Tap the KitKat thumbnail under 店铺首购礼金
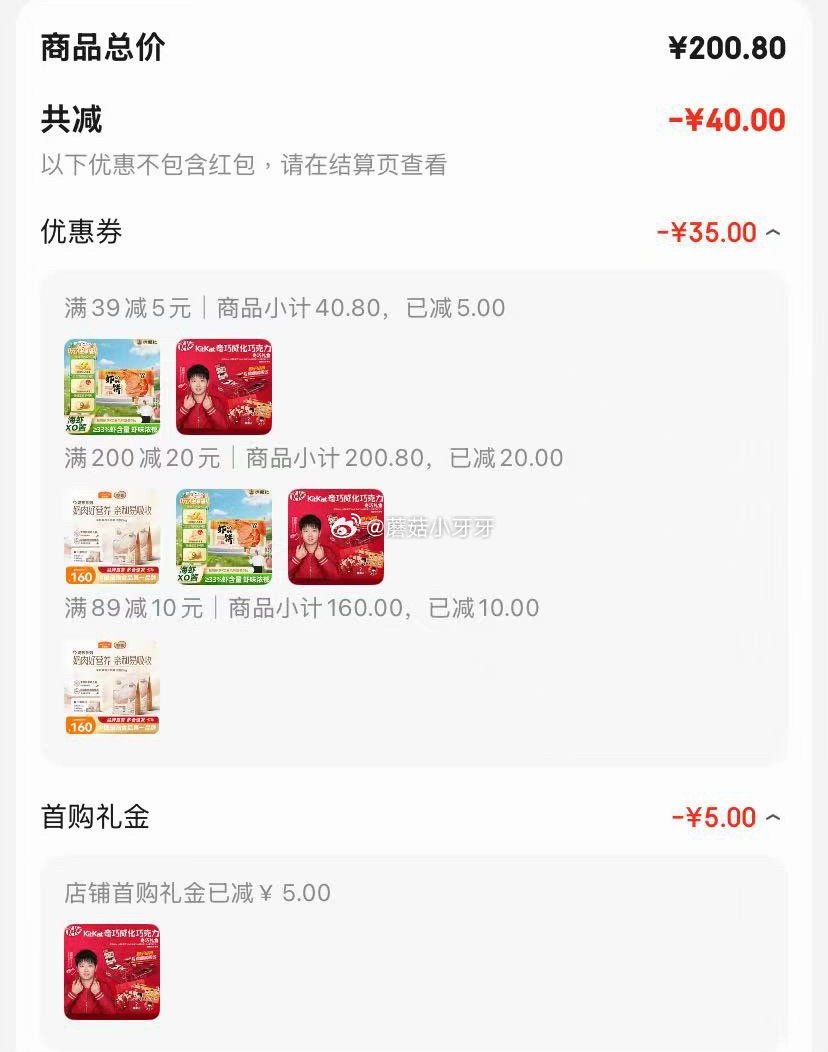 111,971
